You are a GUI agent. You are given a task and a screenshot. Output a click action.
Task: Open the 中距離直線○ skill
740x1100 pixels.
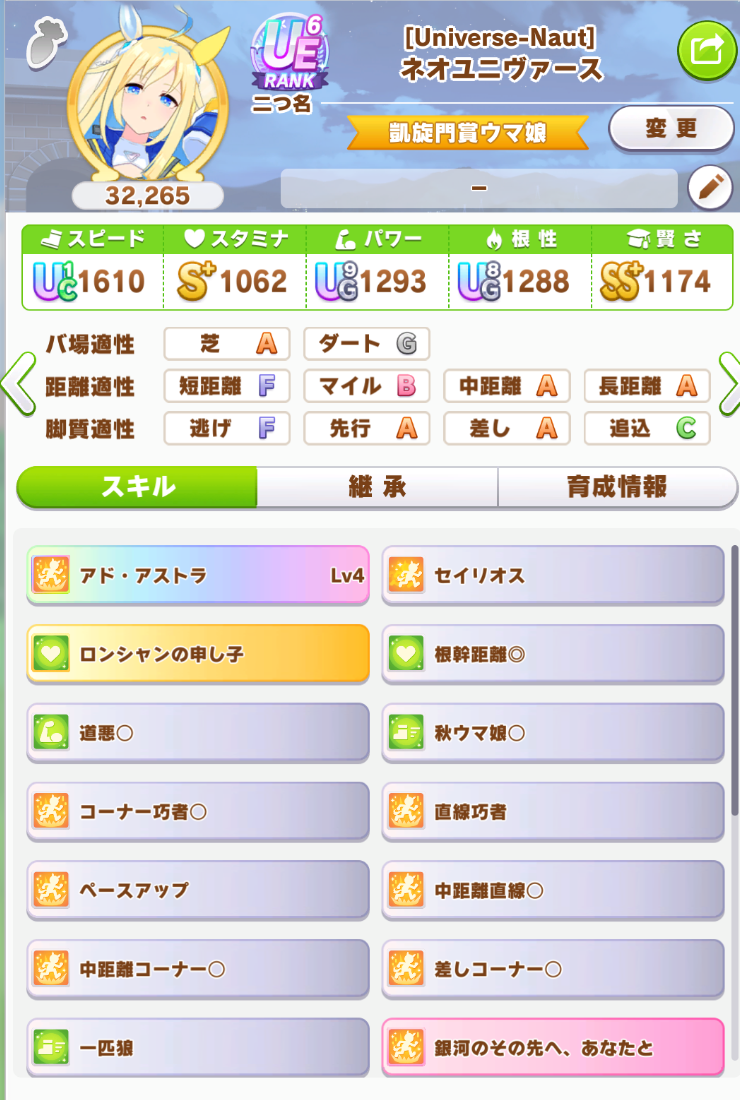click(x=552, y=889)
